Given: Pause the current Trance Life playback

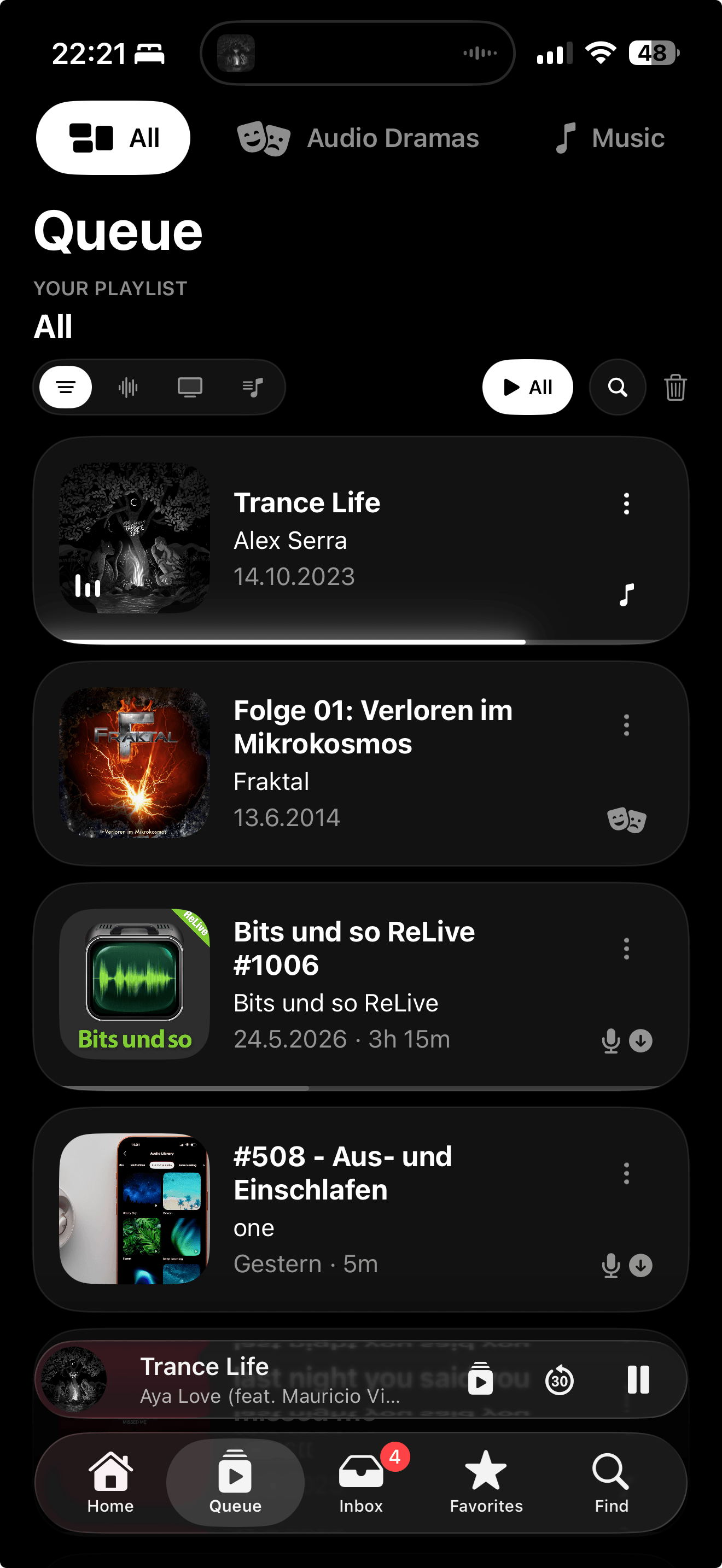Looking at the screenshot, I should [638, 1379].
